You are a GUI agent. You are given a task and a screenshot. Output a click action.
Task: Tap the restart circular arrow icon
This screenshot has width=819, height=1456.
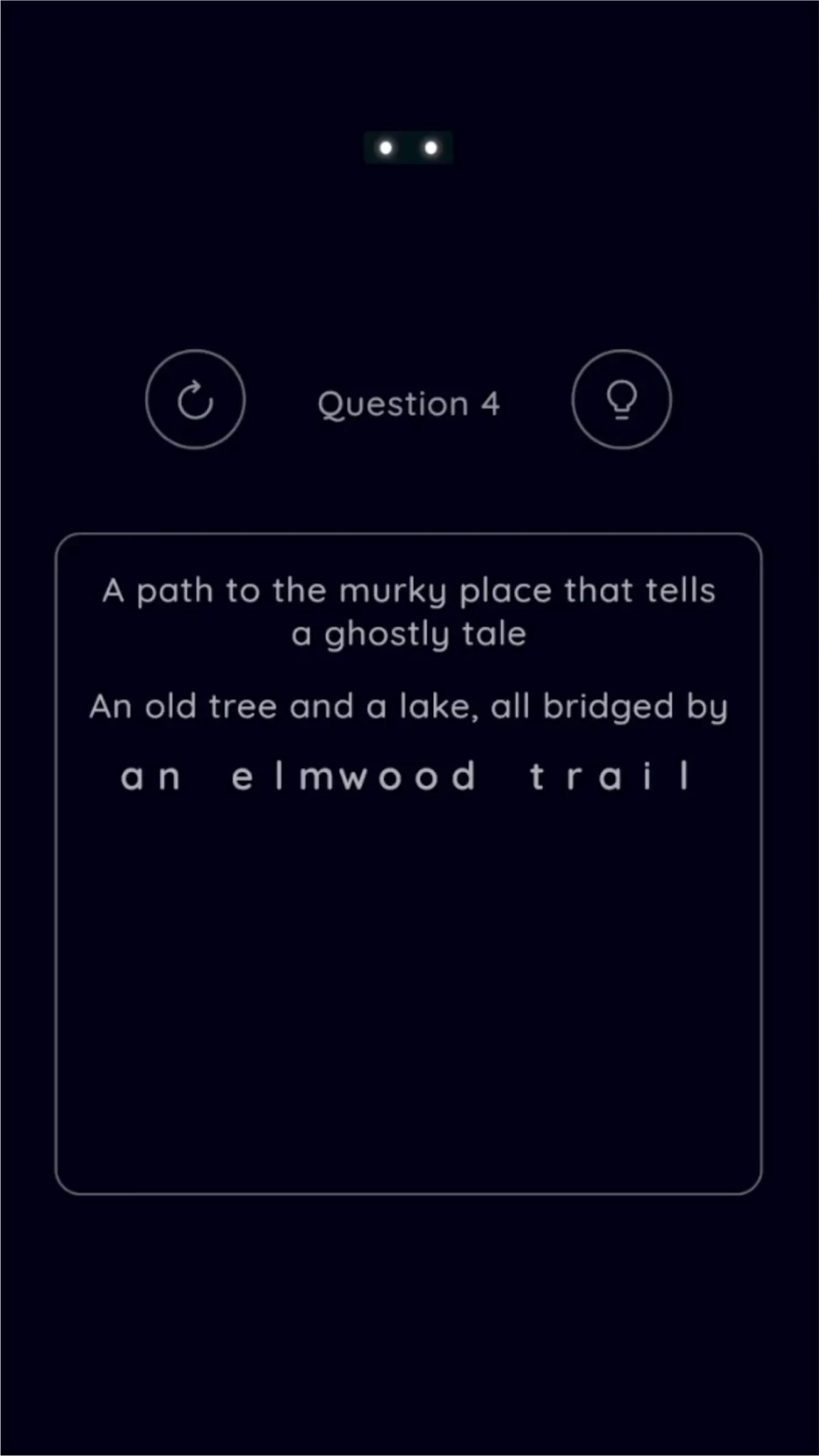[196, 400]
